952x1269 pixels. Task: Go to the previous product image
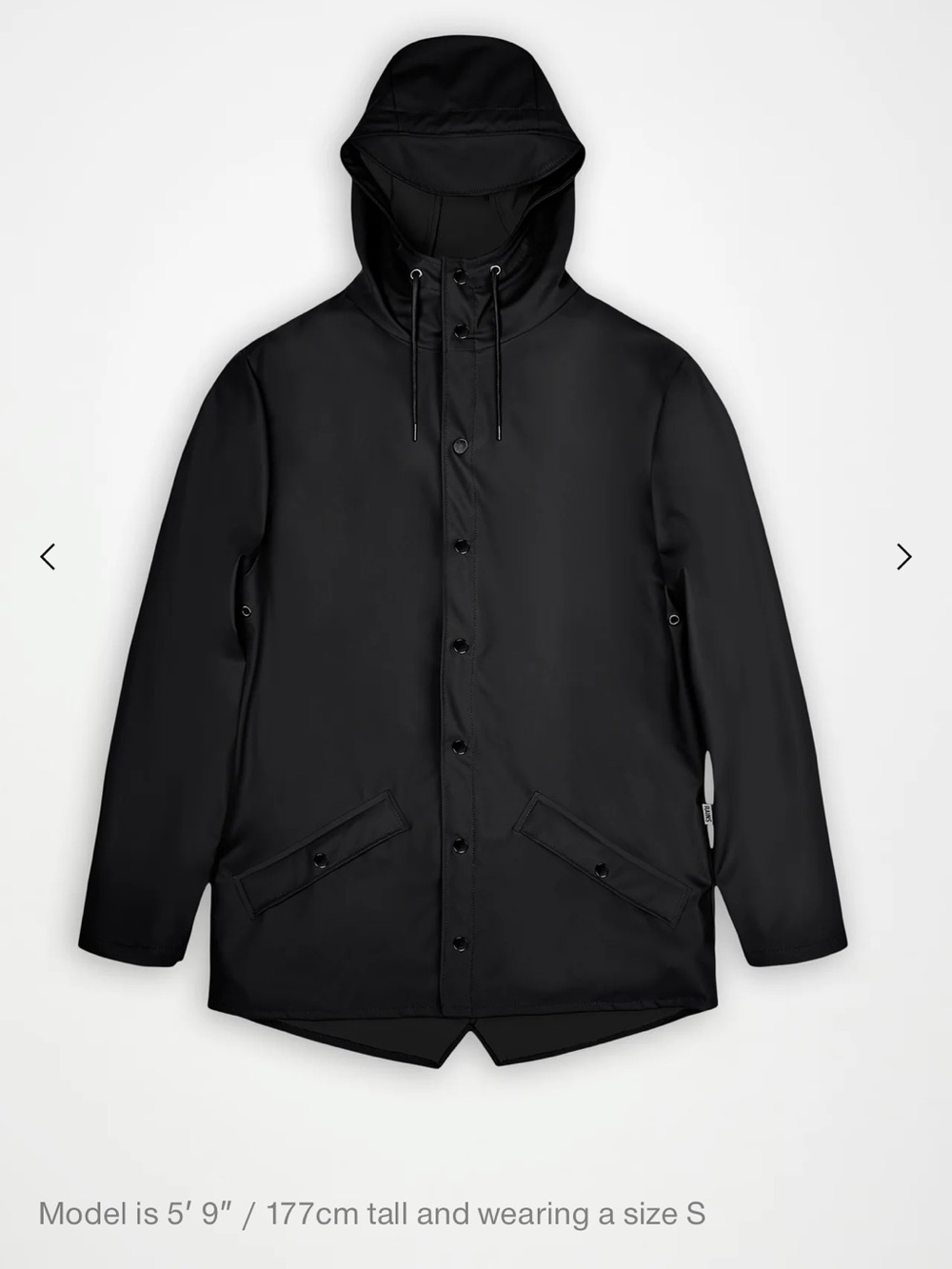pos(48,556)
